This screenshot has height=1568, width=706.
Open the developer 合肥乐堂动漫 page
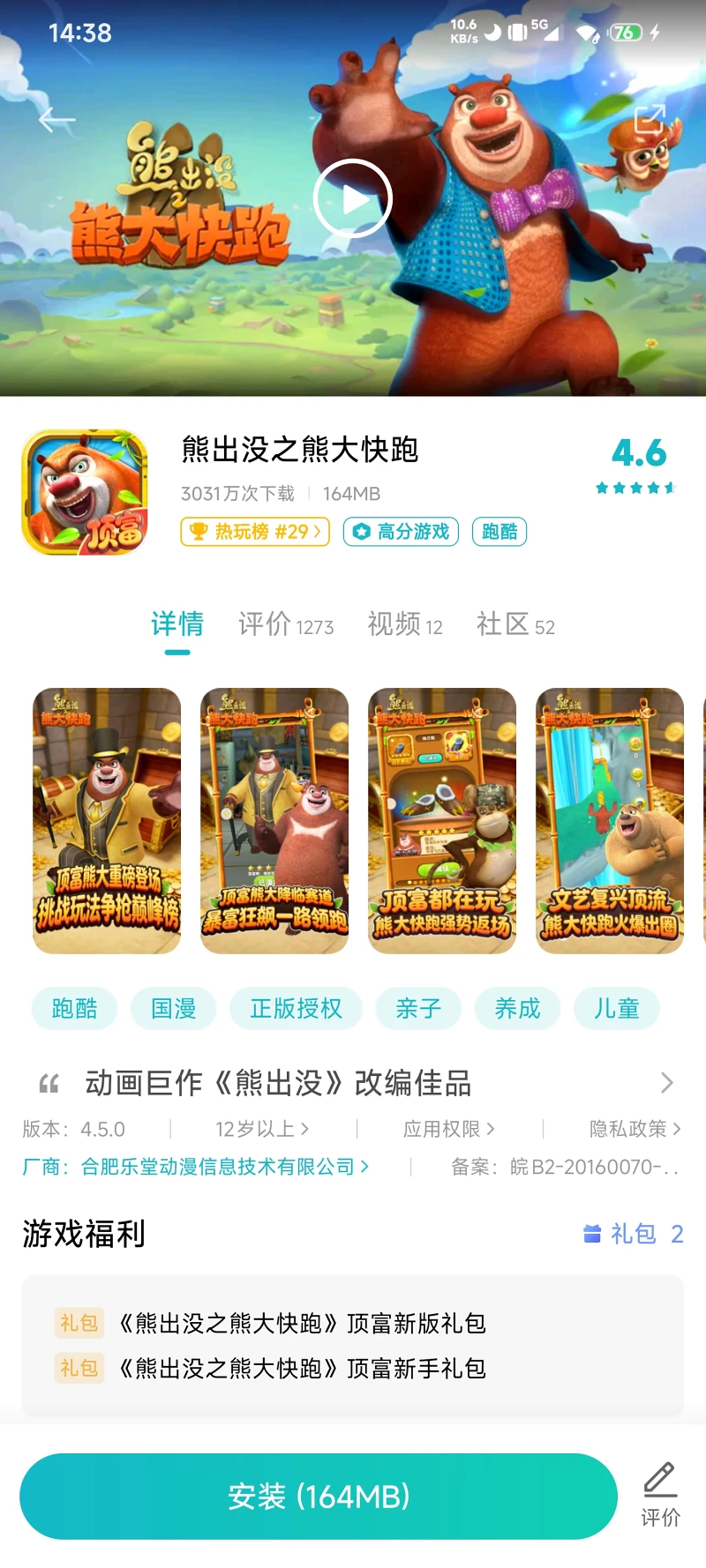pos(221,1167)
